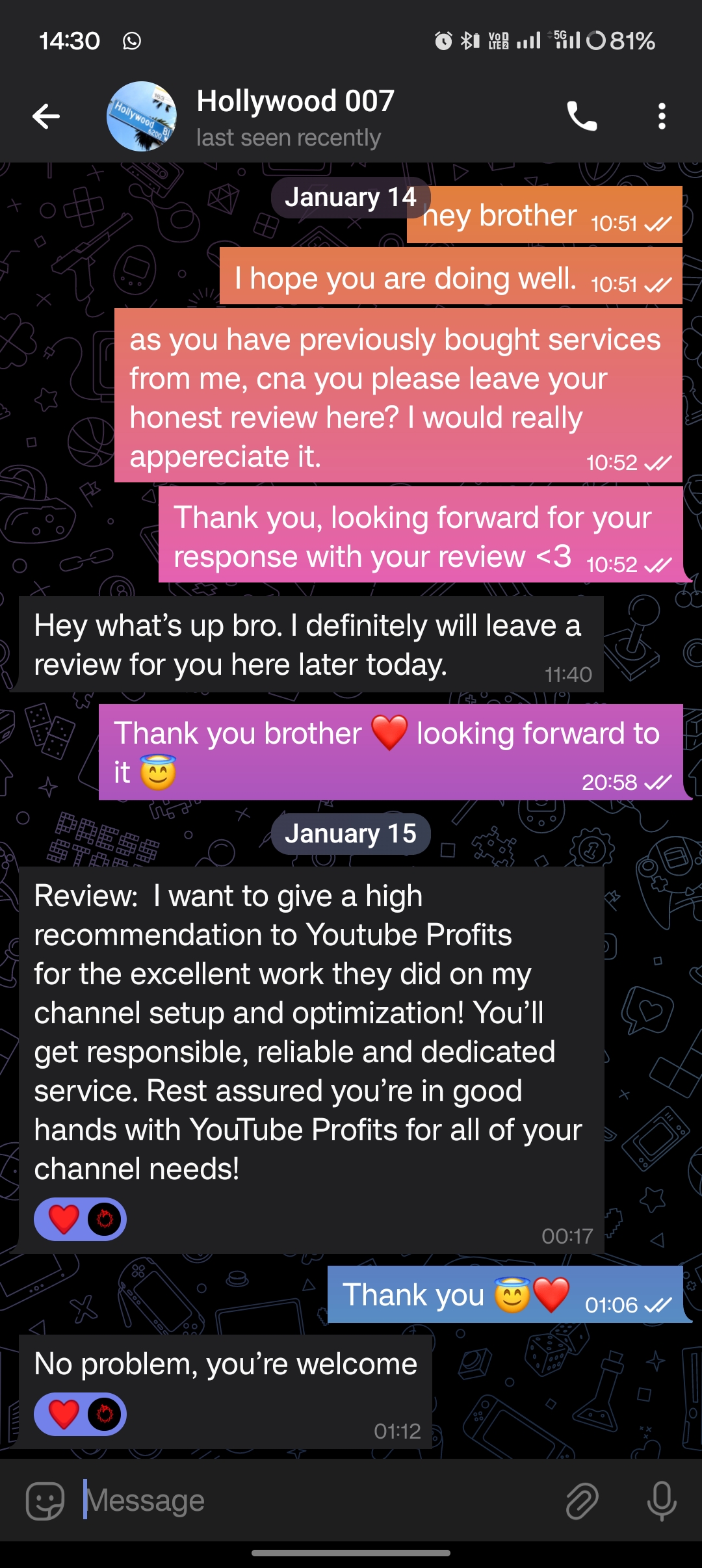
Task: Start a voice call with Hollywood 007
Action: [582, 117]
